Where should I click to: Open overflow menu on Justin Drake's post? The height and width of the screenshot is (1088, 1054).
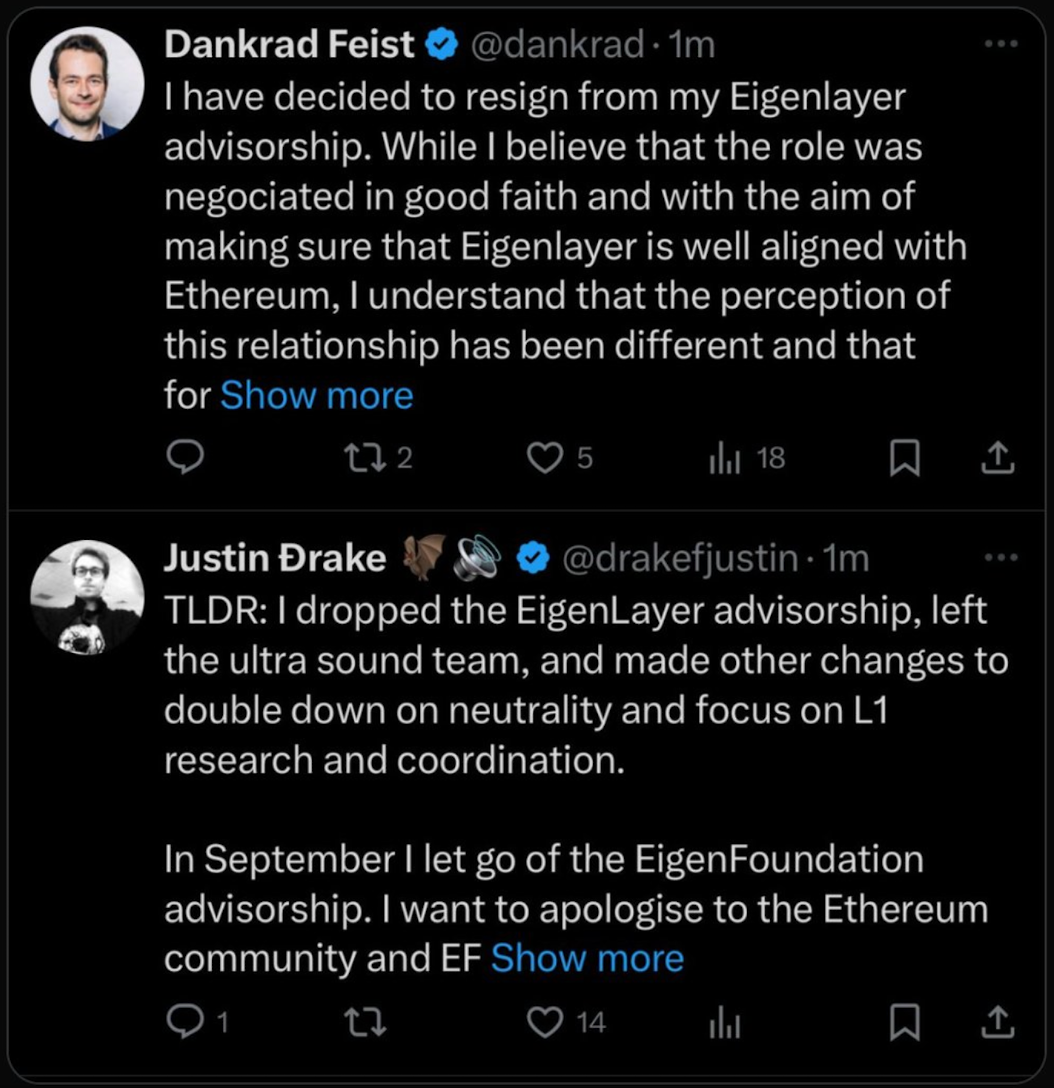pos(1000,559)
